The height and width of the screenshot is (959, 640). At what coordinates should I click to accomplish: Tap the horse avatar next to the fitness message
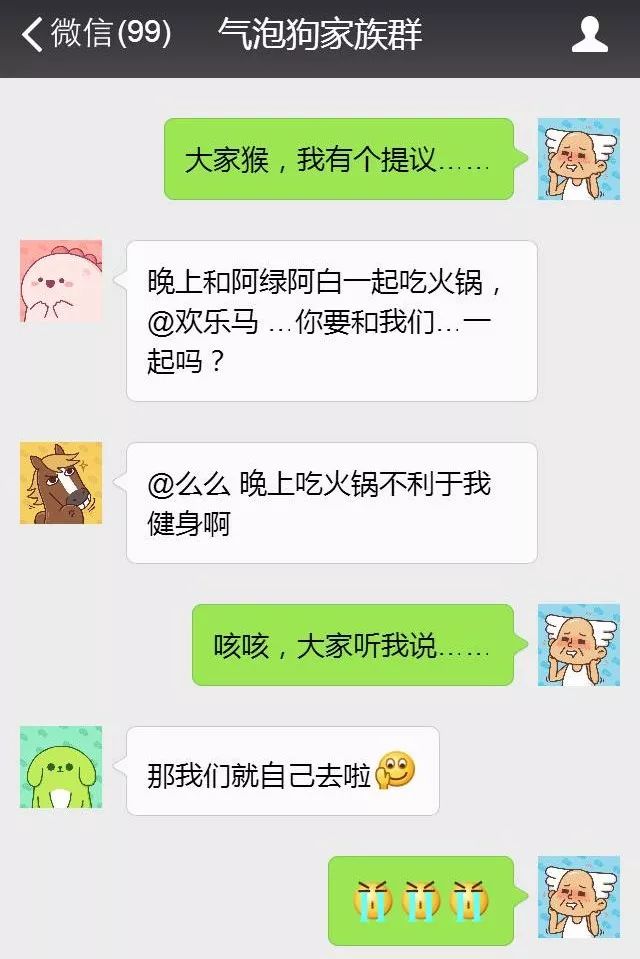coord(61,483)
